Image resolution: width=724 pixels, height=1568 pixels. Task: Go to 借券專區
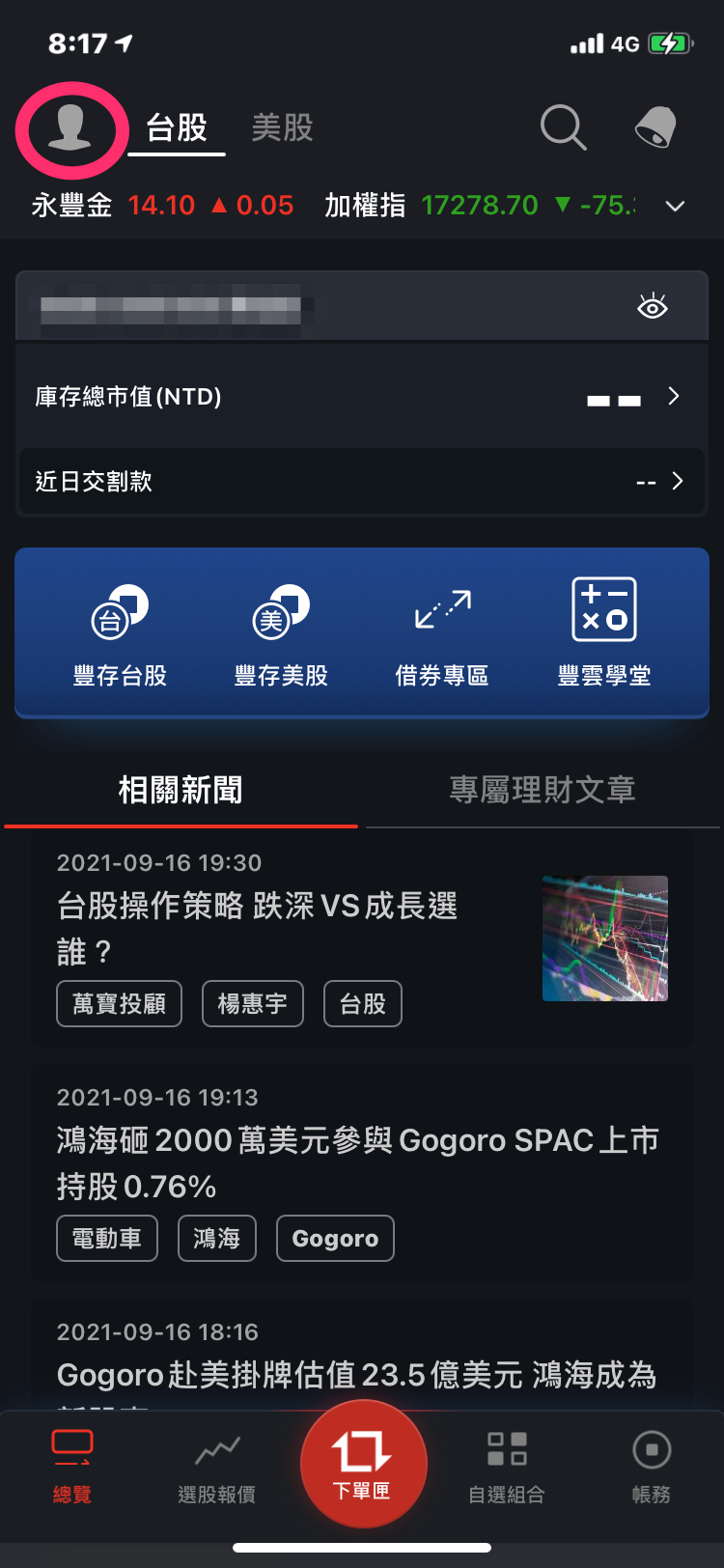pos(442,632)
